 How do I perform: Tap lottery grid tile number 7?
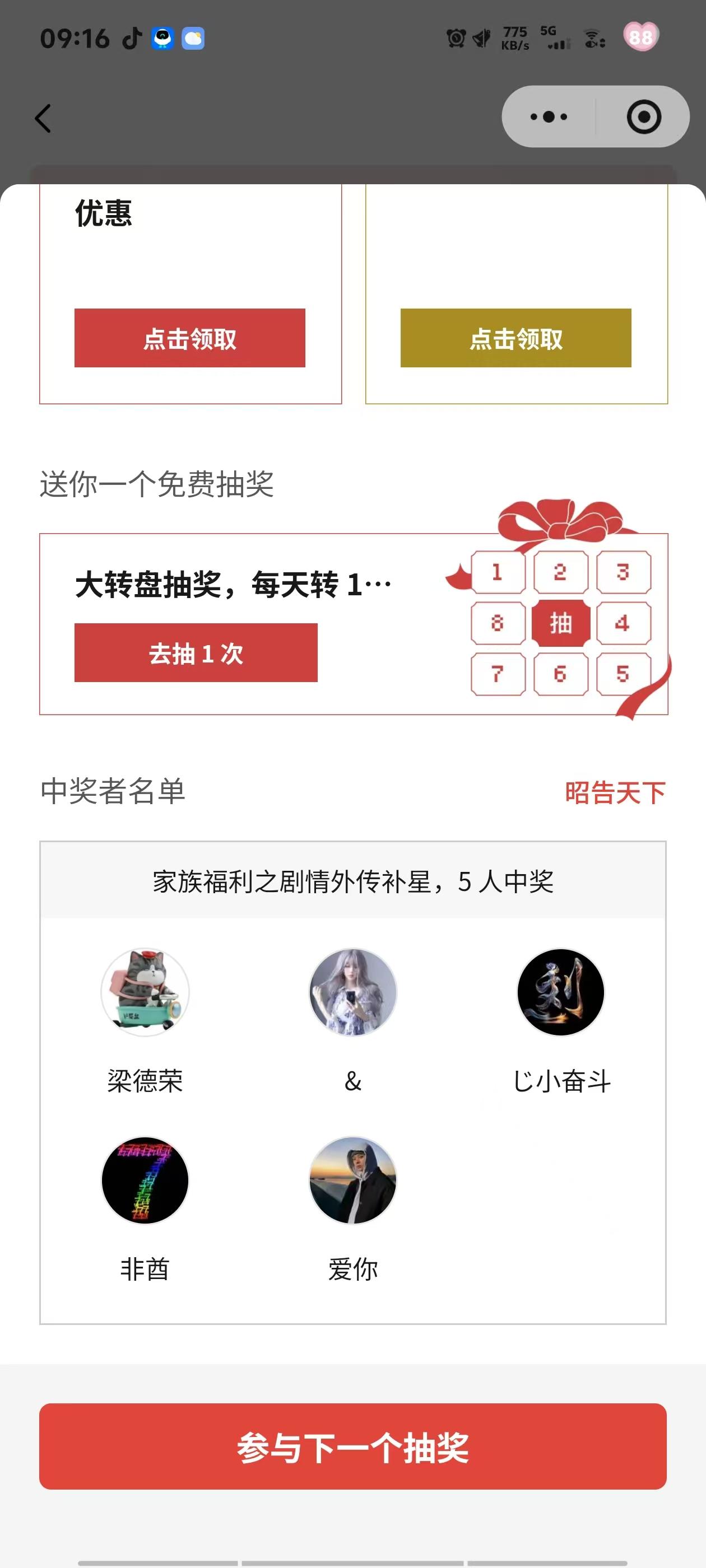(x=497, y=674)
